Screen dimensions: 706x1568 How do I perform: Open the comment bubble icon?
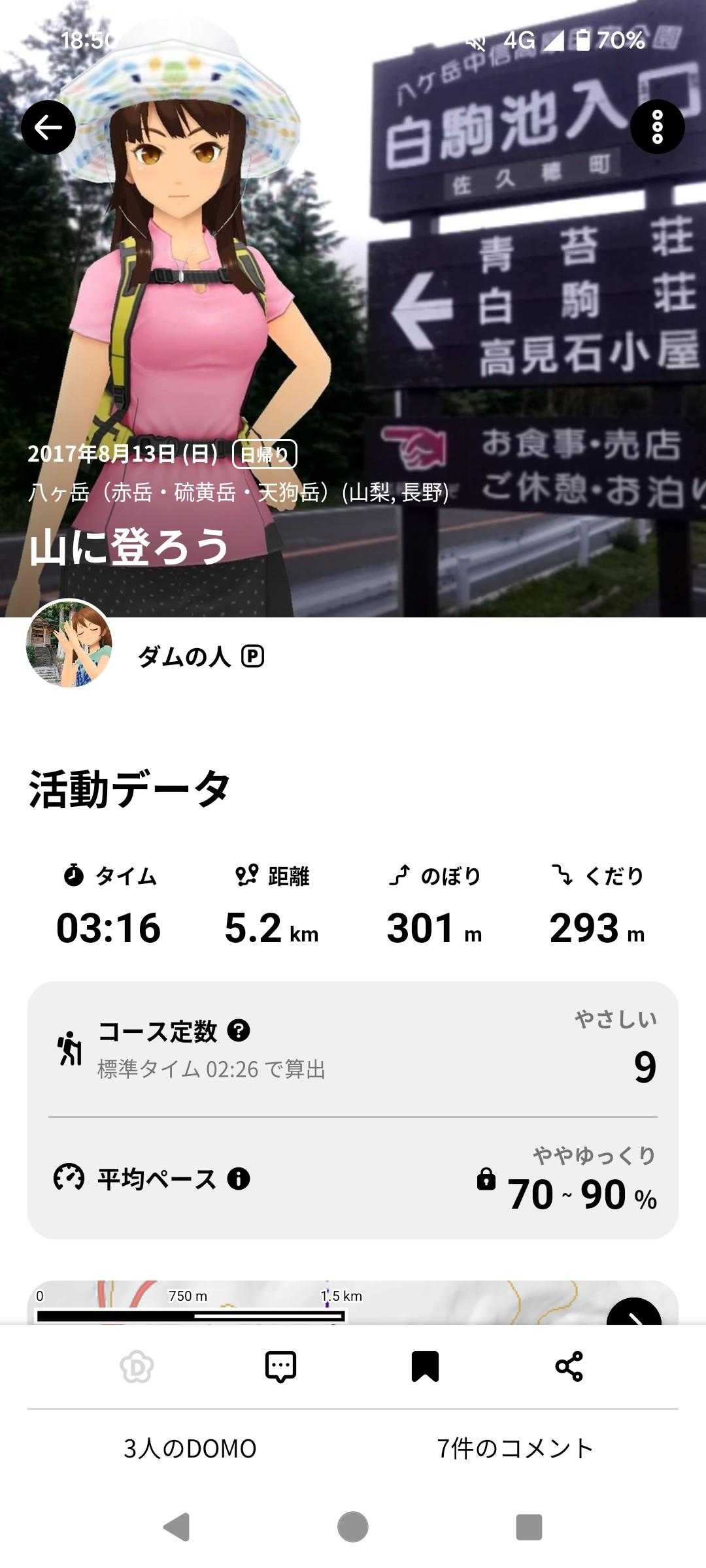click(280, 1367)
